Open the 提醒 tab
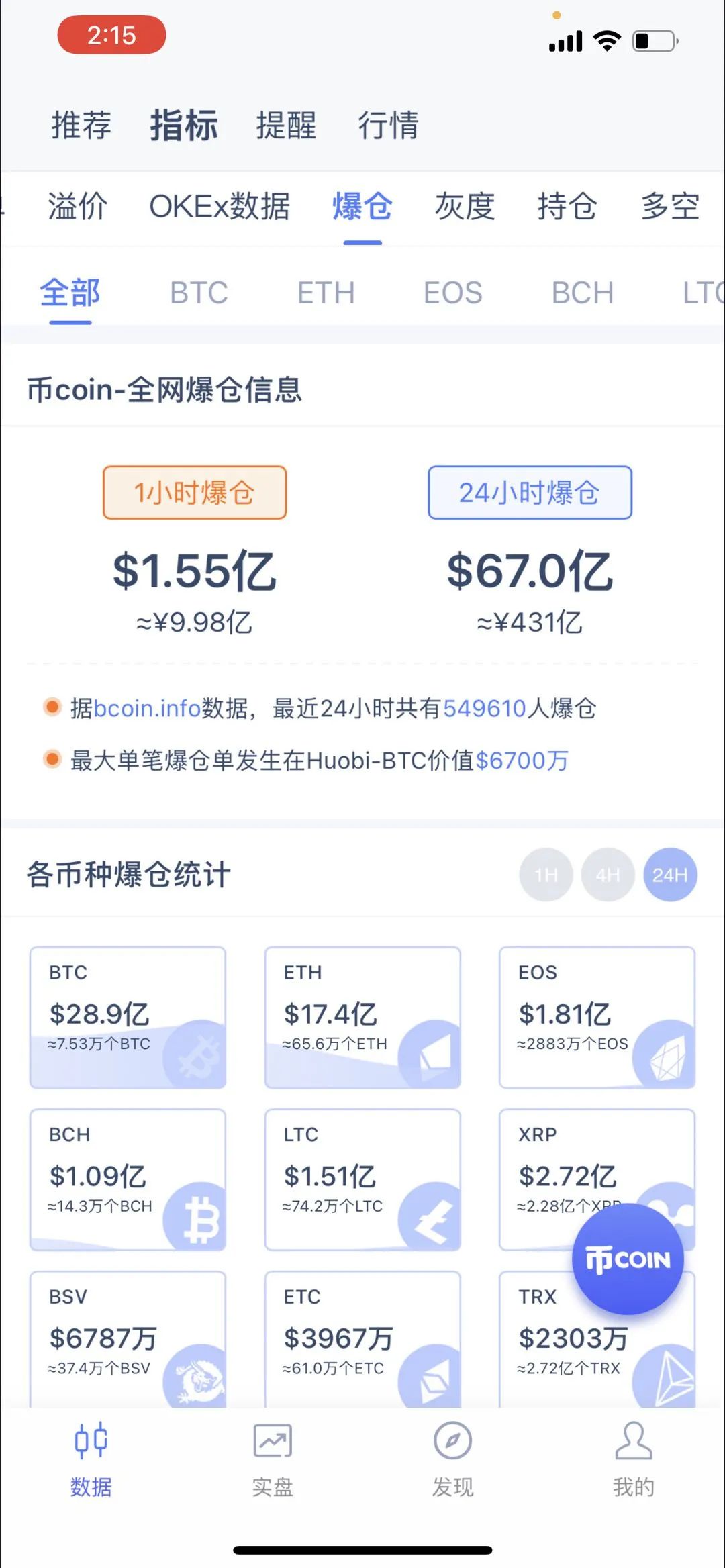 (286, 126)
